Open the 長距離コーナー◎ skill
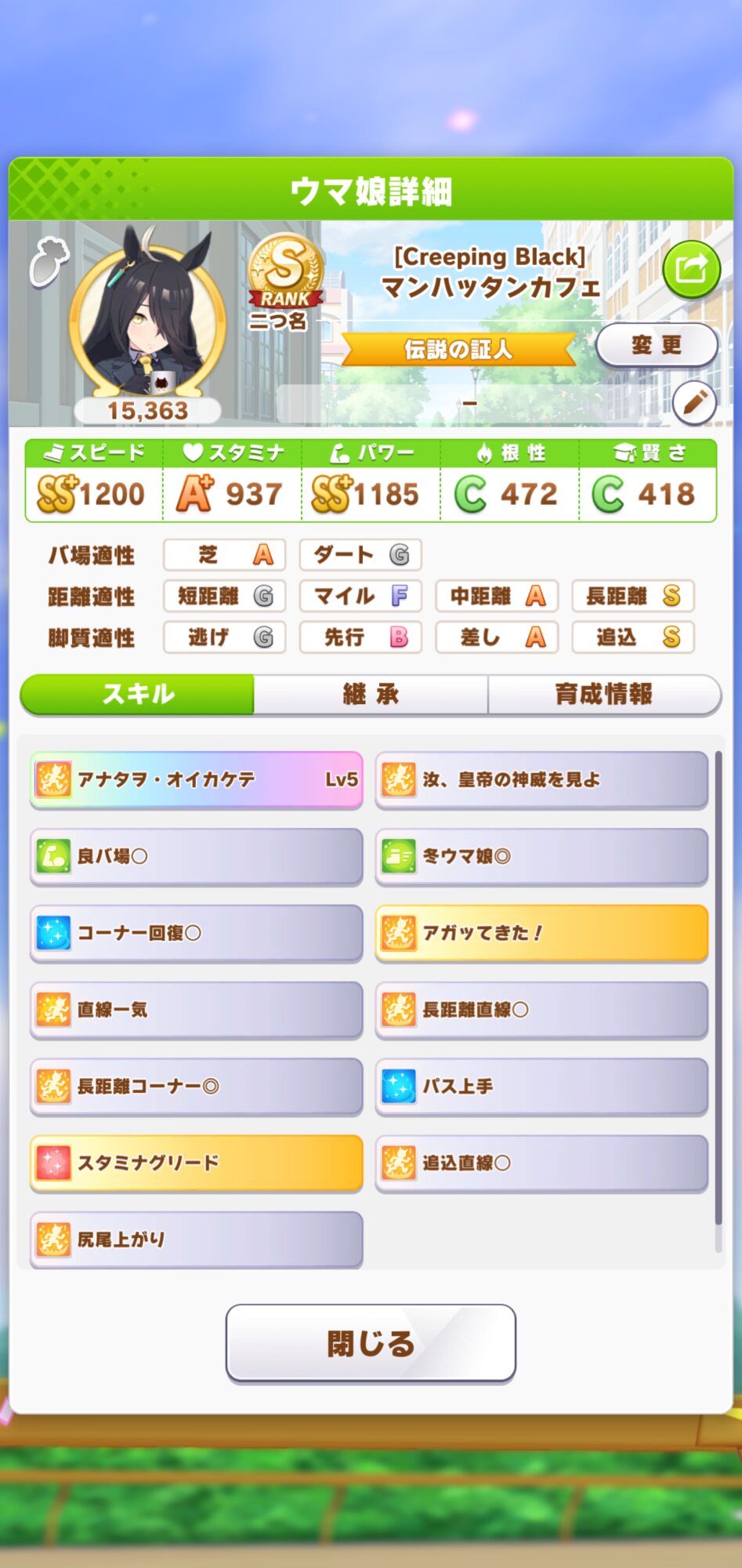This screenshot has height=1568, width=742. pyautogui.click(x=197, y=1087)
